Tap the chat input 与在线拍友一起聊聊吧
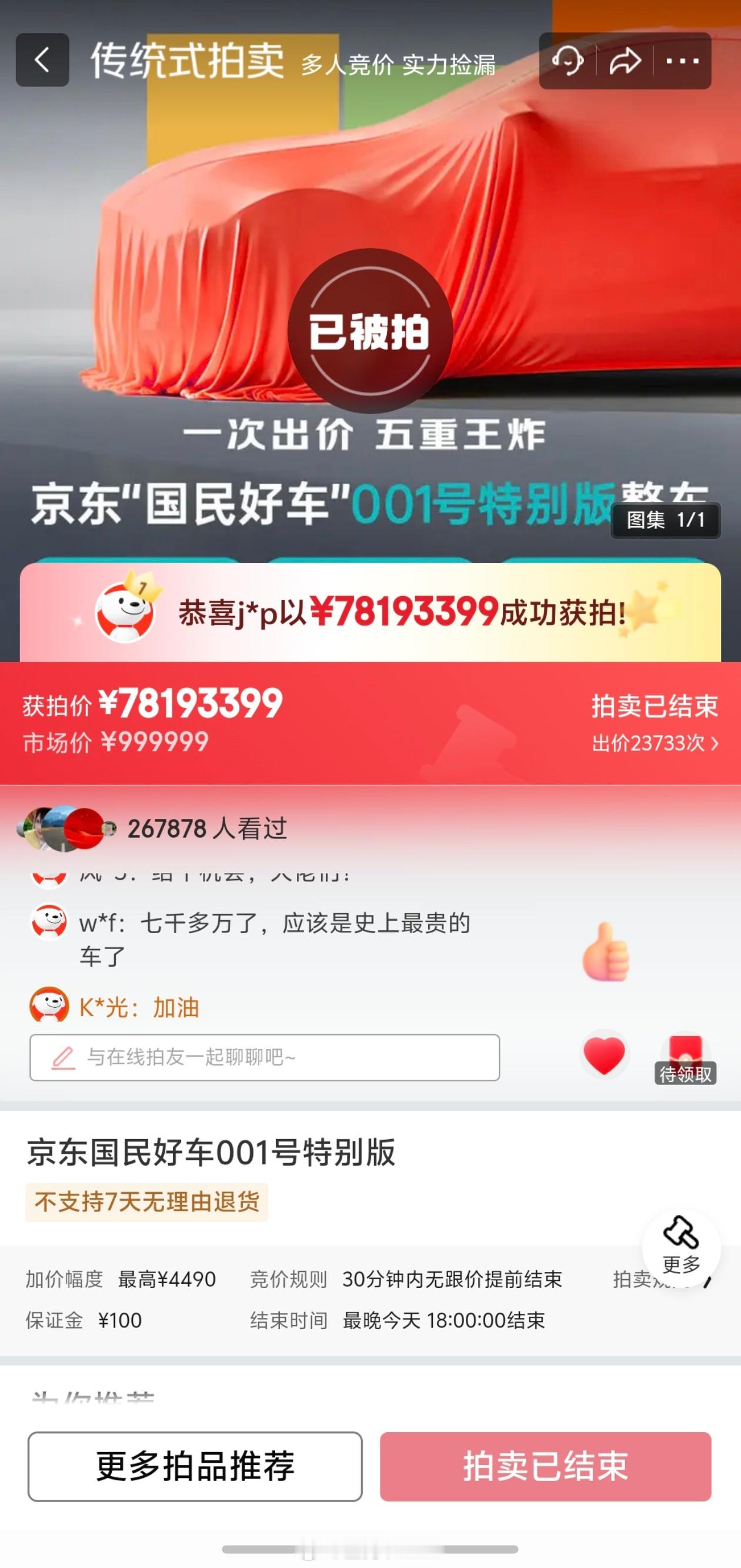The height and width of the screenshot is (1568, 741). pos(265,1057)
